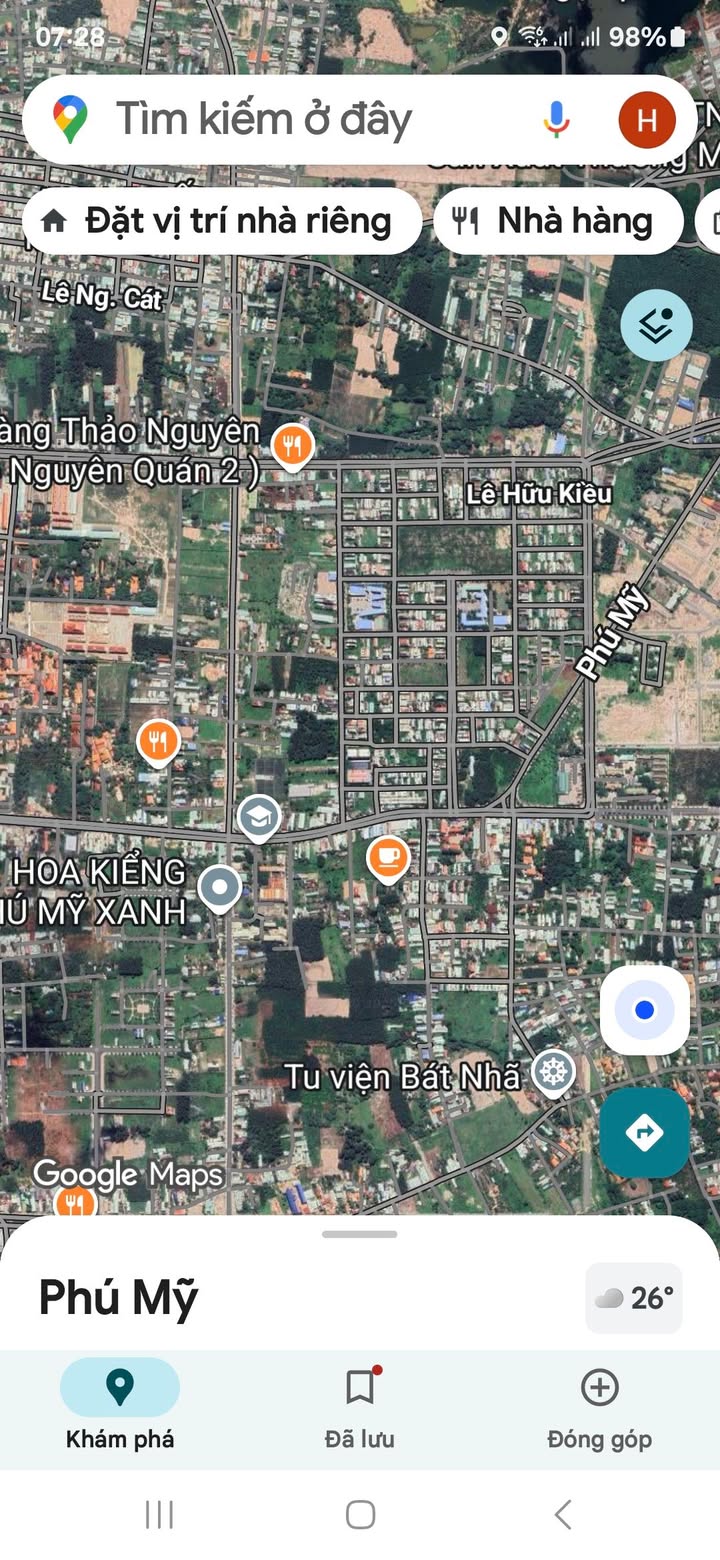Start voice search with the microphone
The height and width of the screenshot is (1560, 720).
556,120
